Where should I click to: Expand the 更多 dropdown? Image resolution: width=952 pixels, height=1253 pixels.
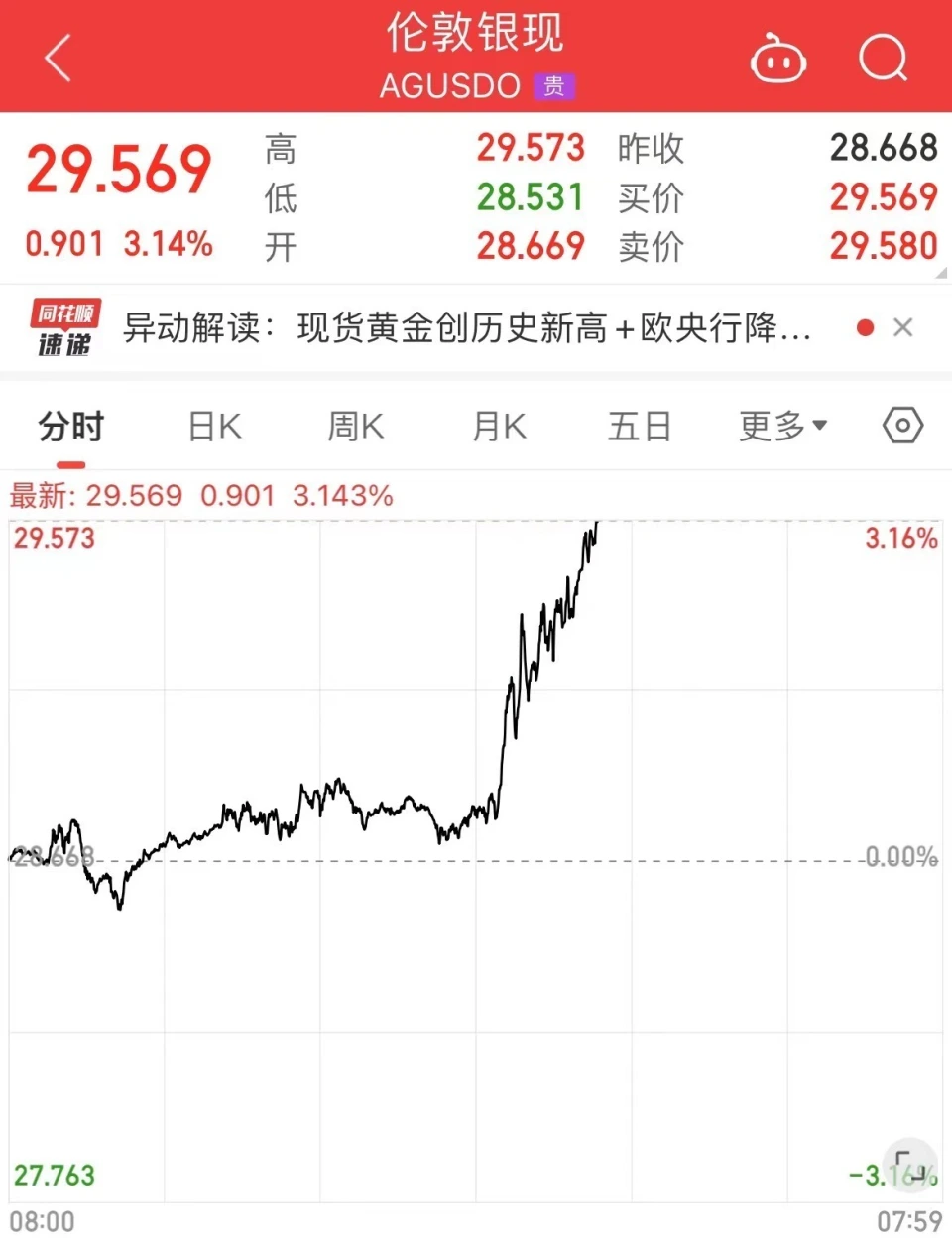tap(782, 427)
